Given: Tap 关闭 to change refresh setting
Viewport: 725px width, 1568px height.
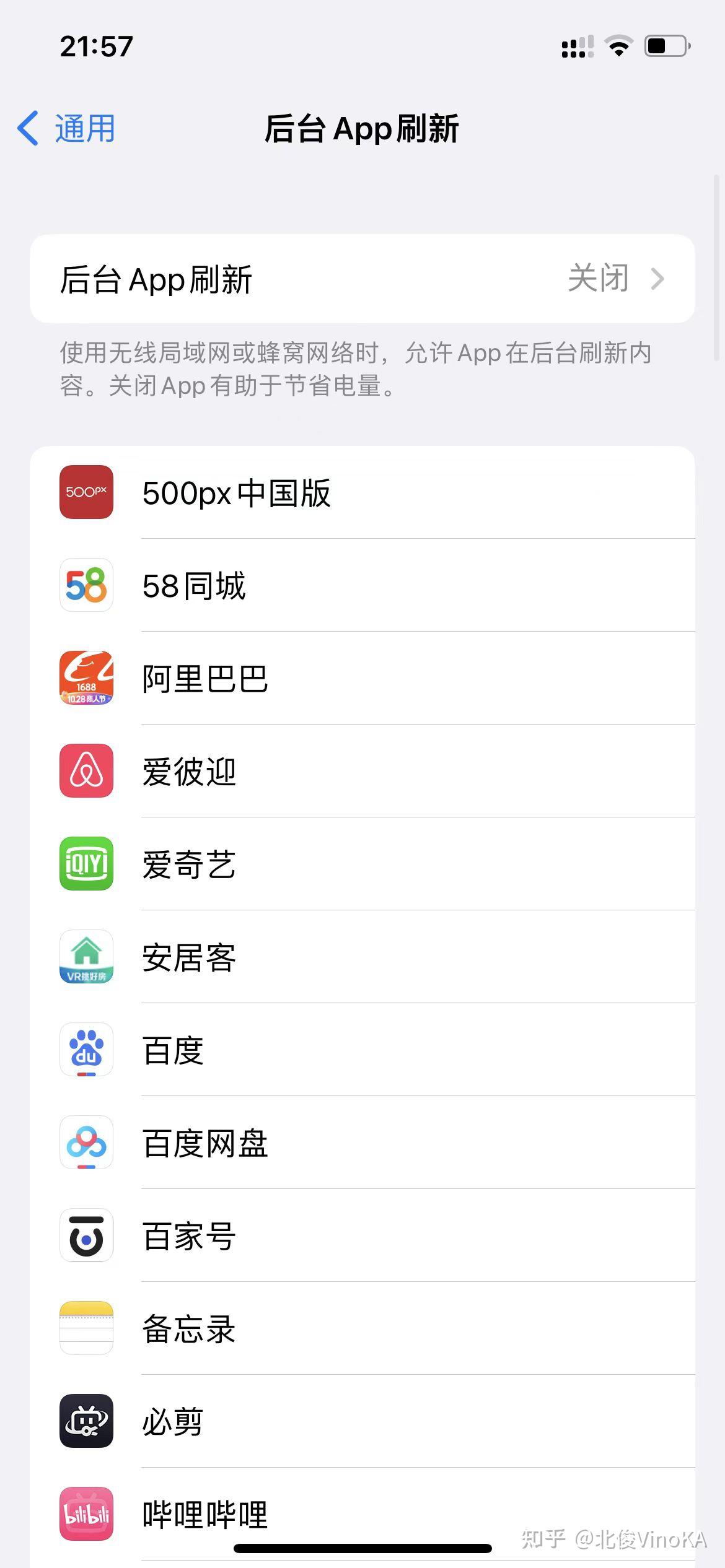Looking at the screenshot, I should [599, 279].
